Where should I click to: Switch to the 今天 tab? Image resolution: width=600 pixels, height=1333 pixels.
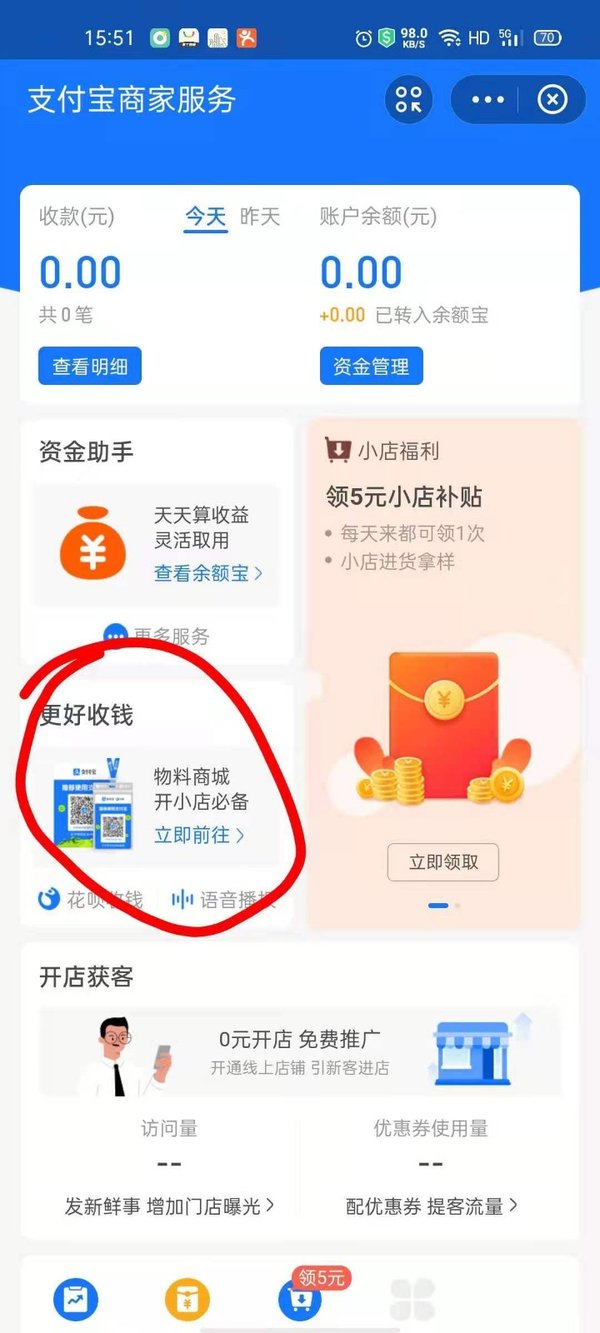205,216
